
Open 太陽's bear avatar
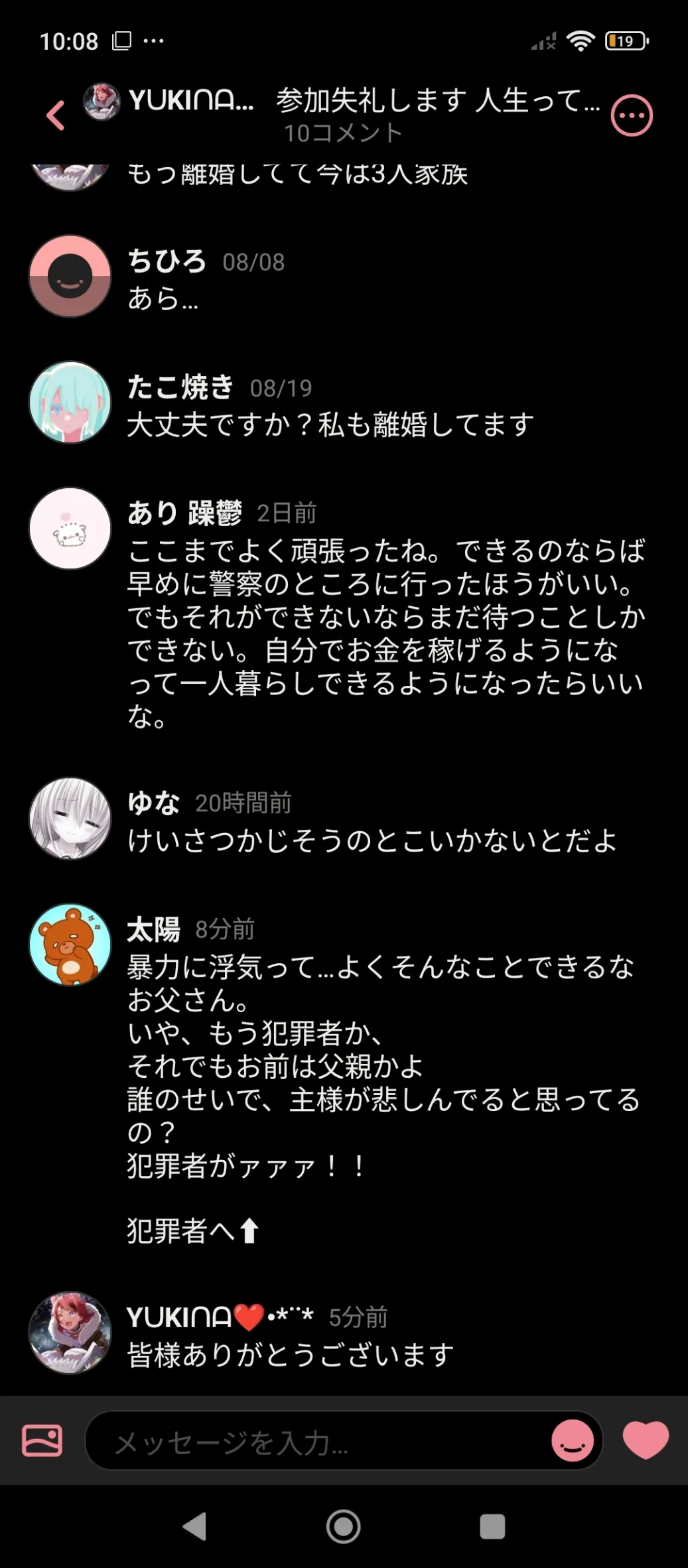click(x=70, y=945)
